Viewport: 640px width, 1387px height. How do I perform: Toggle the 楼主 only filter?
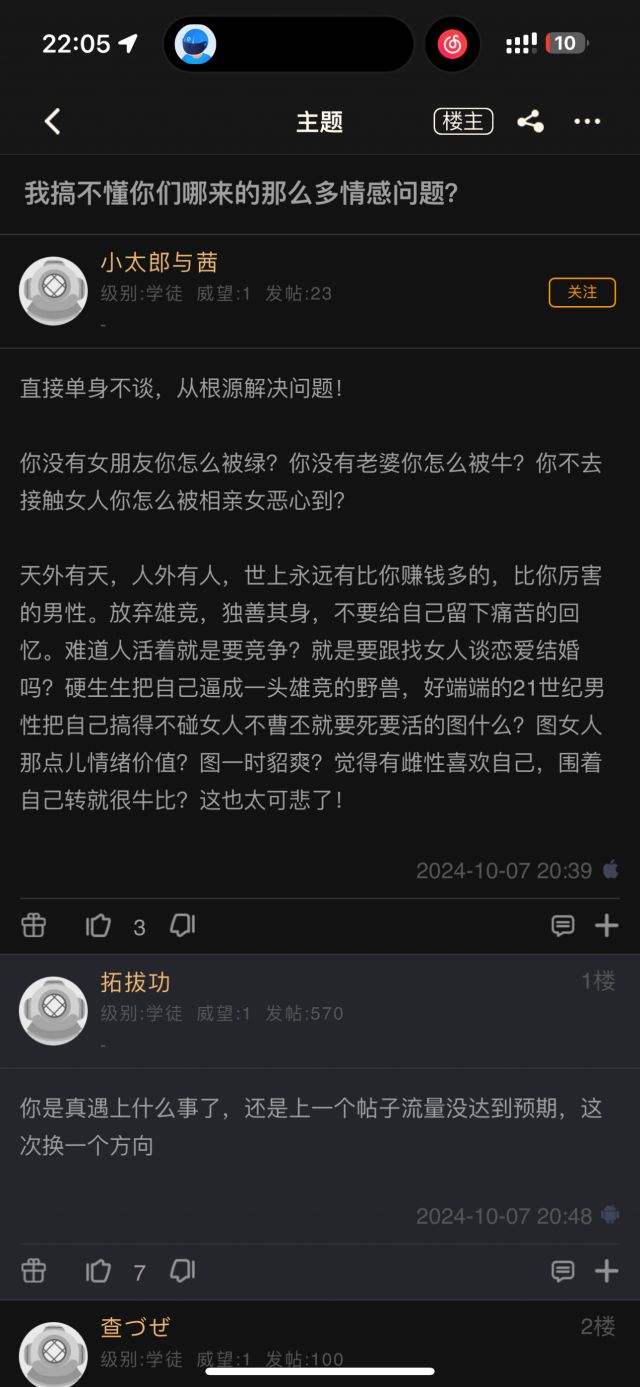click(463, 122)
